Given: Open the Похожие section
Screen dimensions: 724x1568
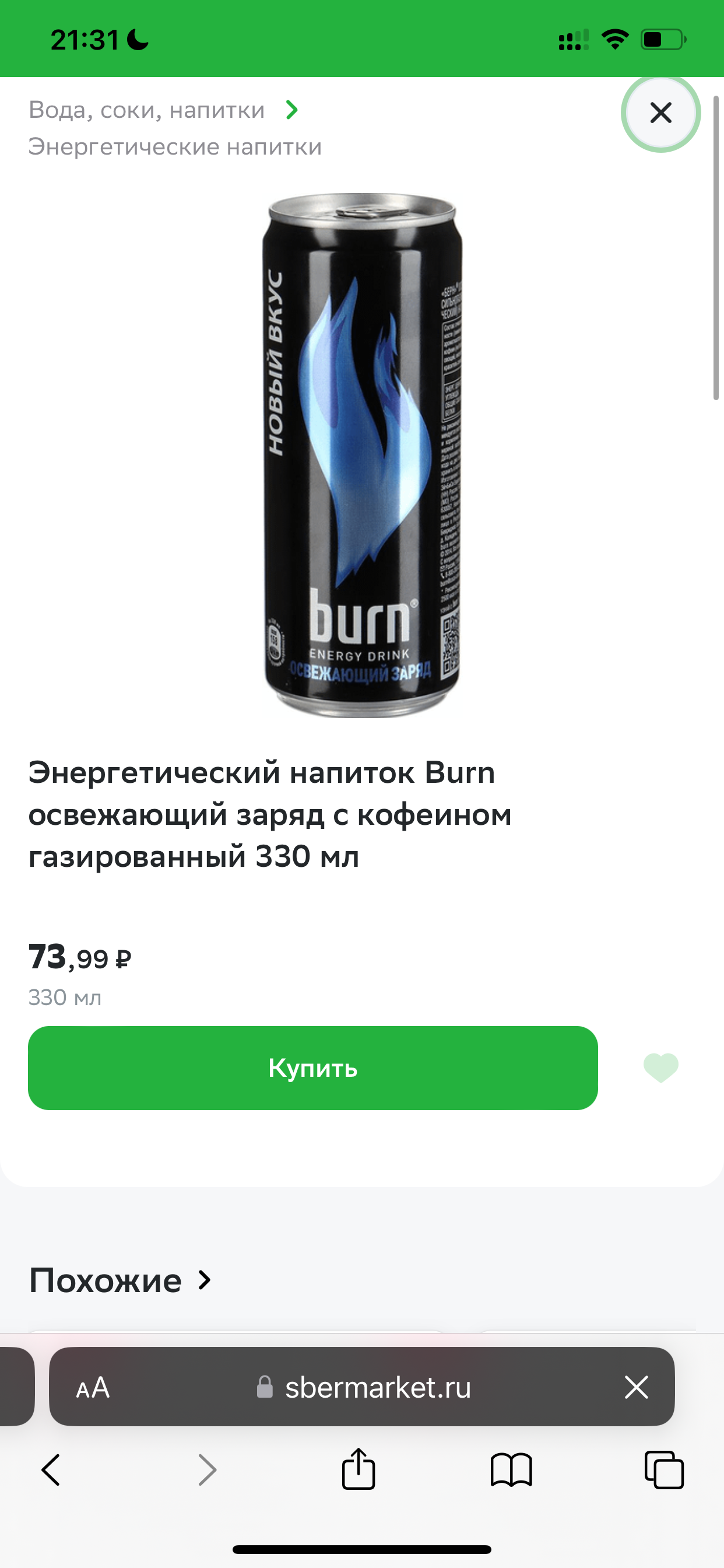Looking at the screenshot, I should click(x=121, y=1279).
